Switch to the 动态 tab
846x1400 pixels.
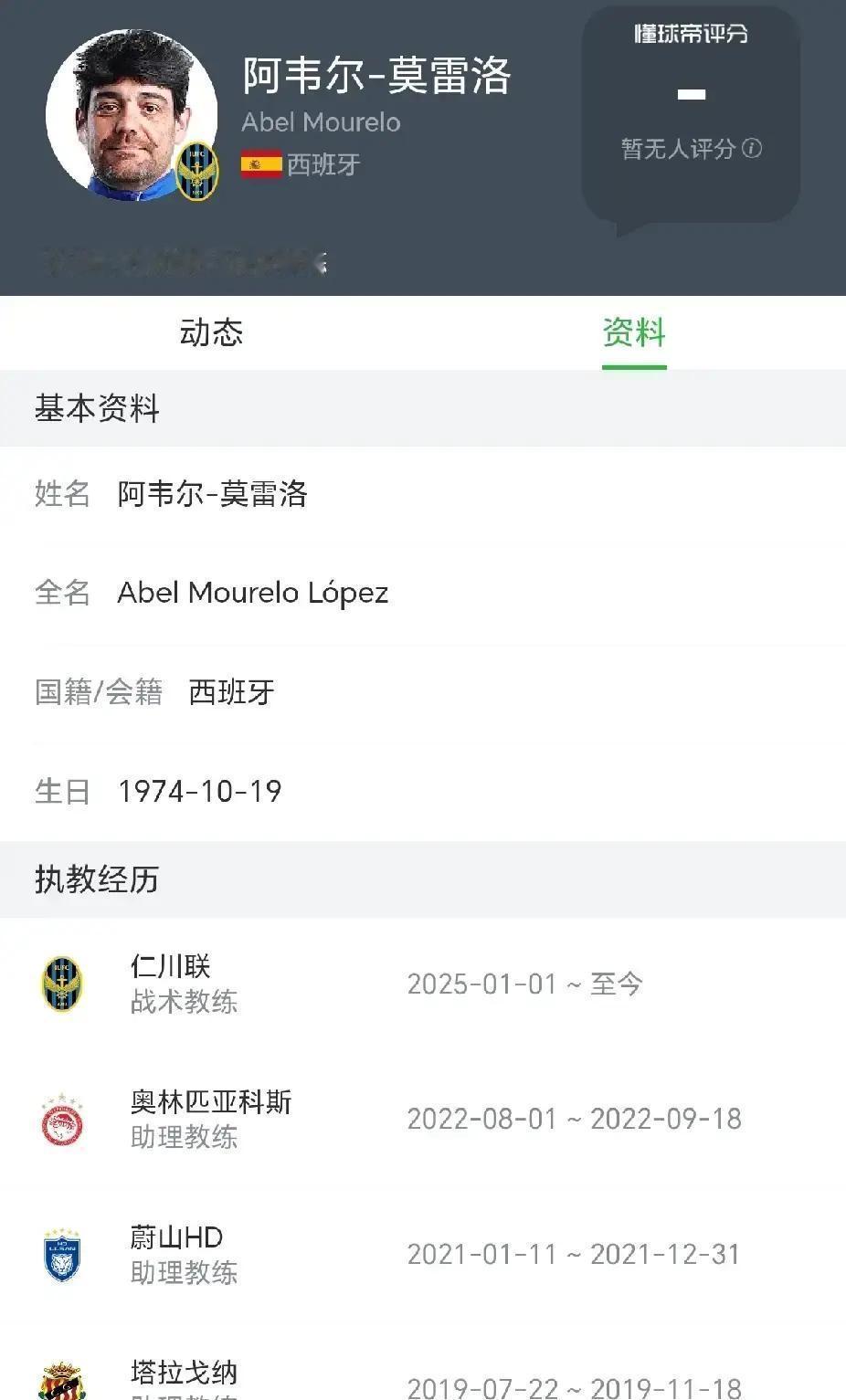tap(212, 332)
